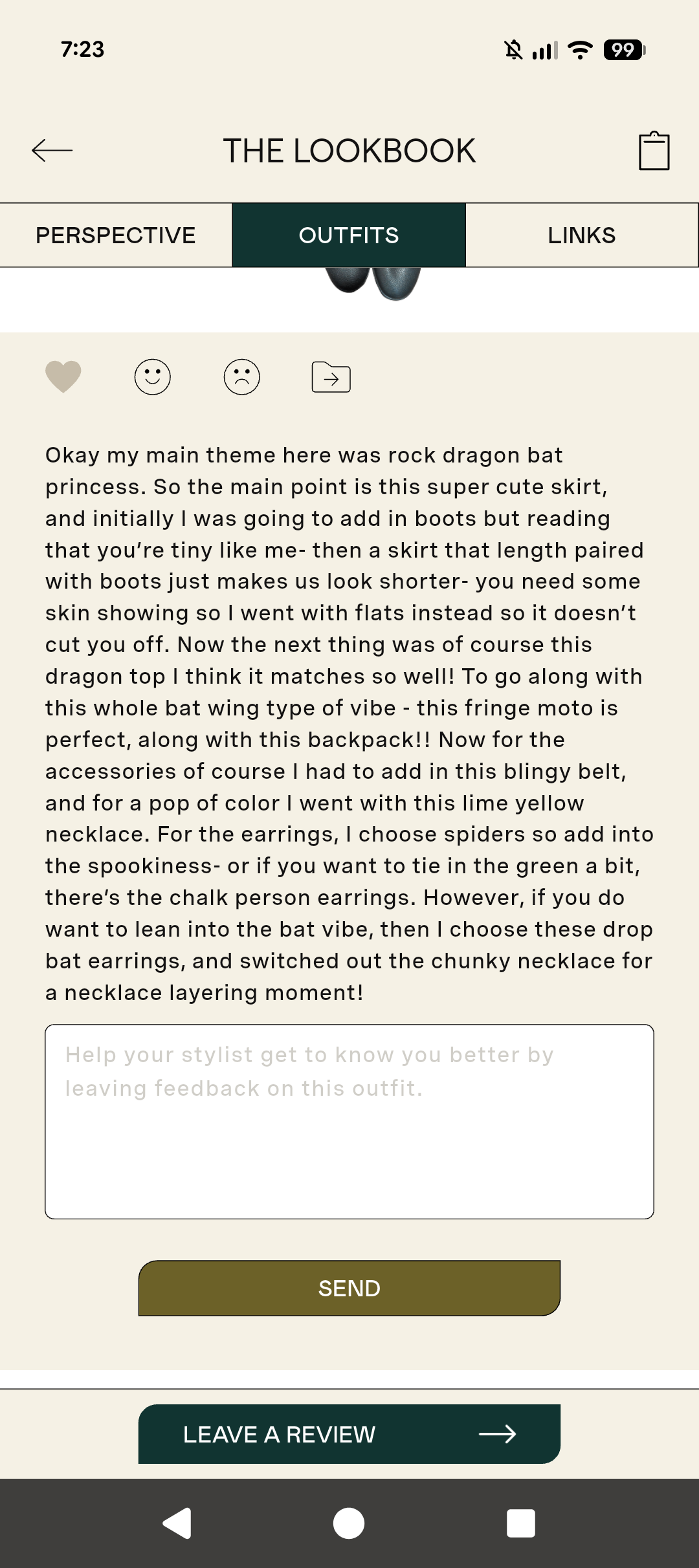The height and width of the screenshot is (1568, 699).
Task: Love this outfit with the heart icon
Action: click(x=63, y=376)
